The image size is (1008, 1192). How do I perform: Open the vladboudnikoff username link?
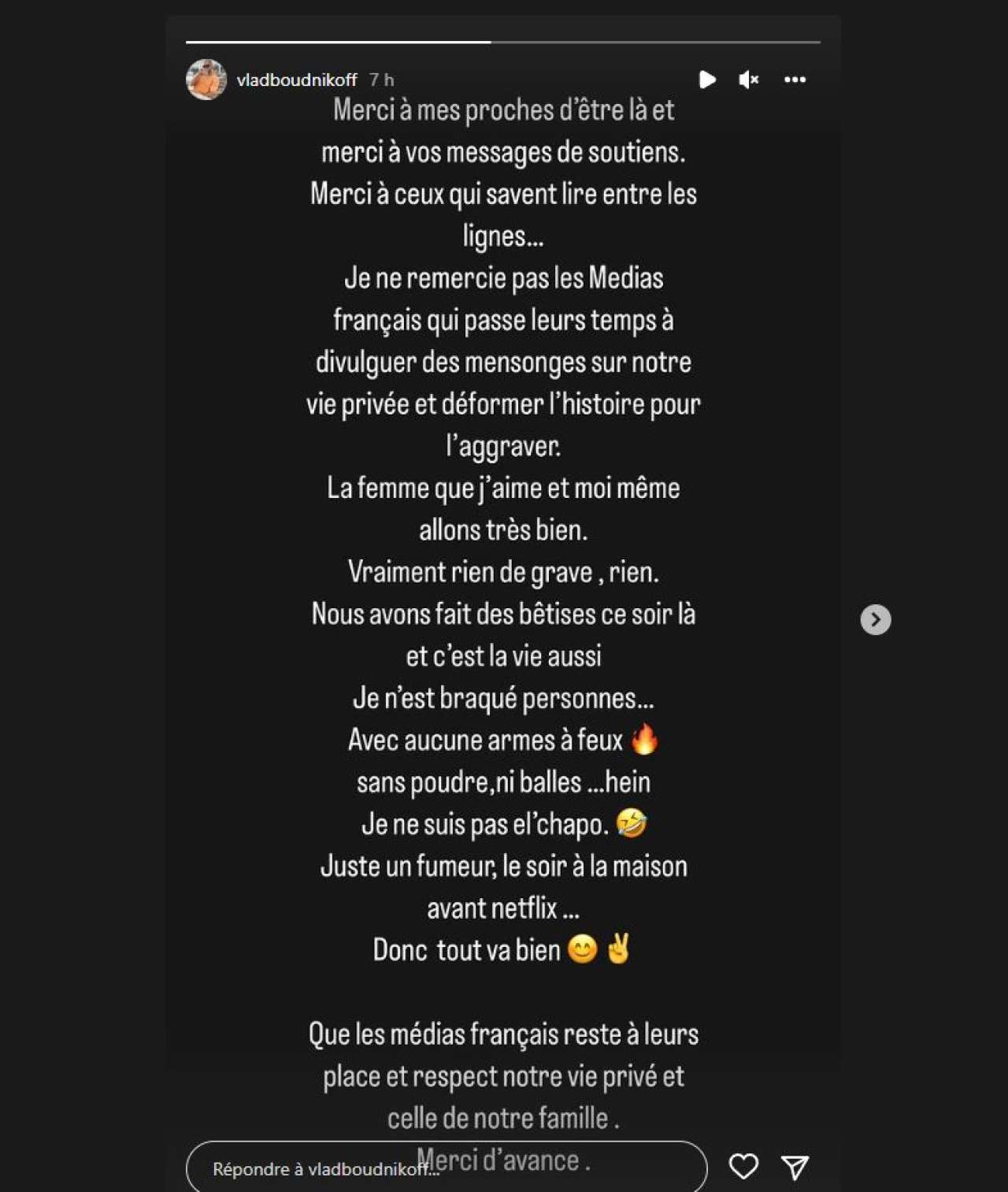point(297,80)
